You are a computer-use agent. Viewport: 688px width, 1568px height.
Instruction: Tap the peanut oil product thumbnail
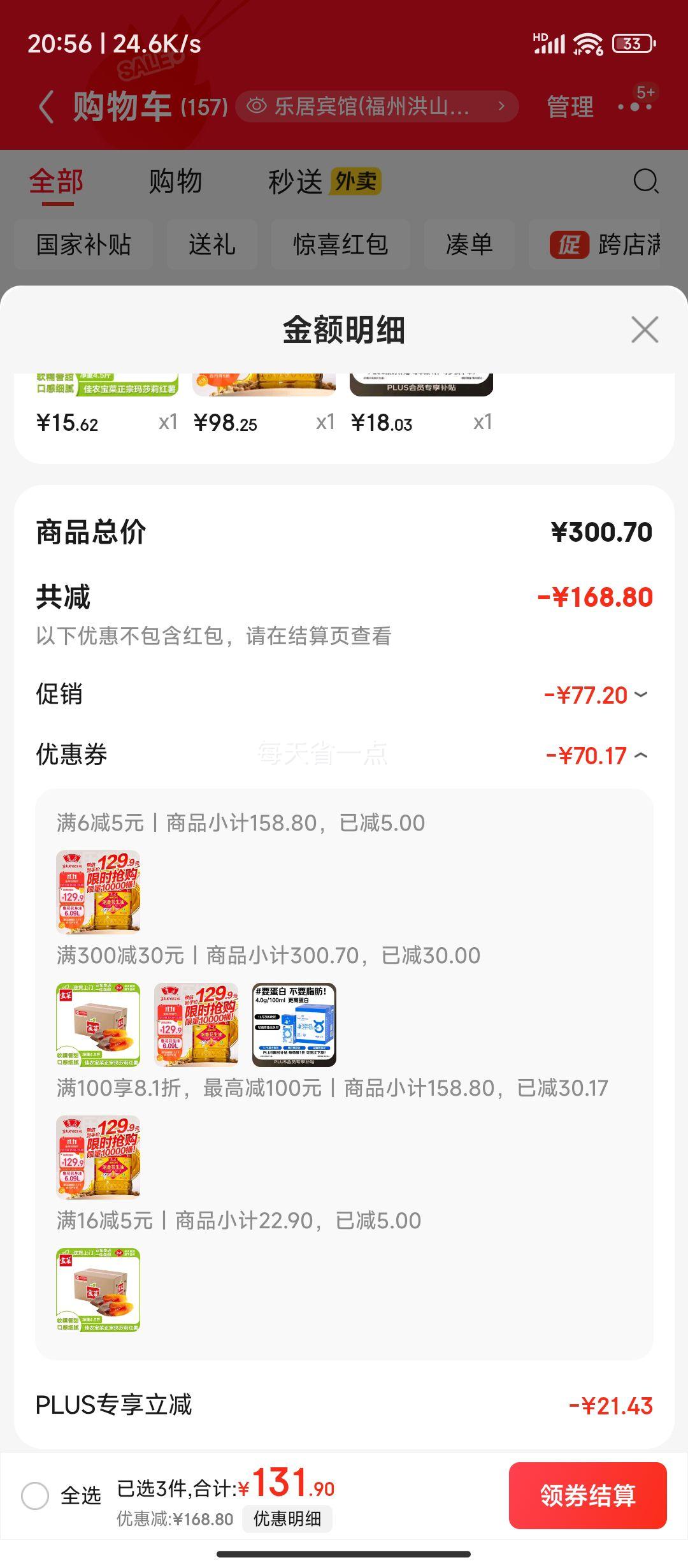point(99,892)
